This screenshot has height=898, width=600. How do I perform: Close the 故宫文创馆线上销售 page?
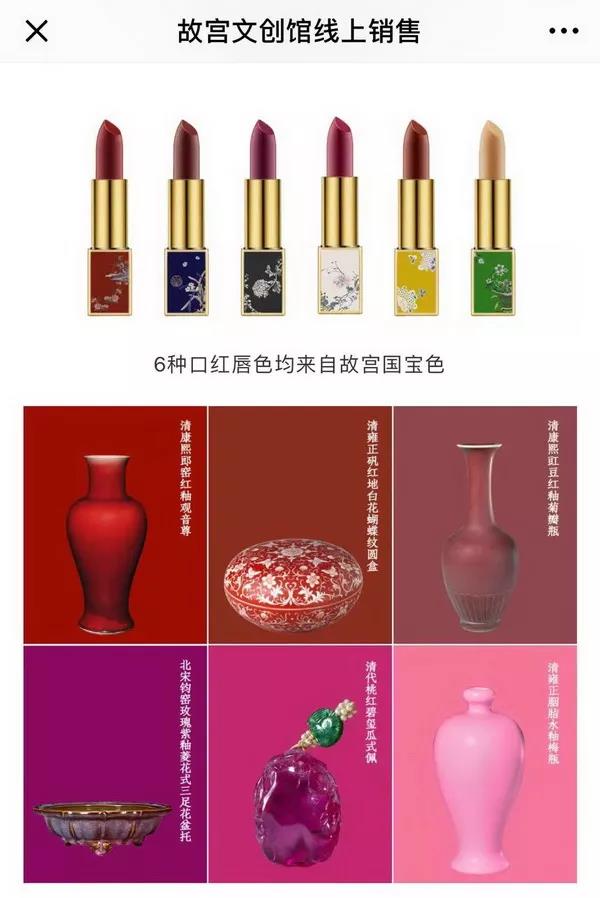36,31
